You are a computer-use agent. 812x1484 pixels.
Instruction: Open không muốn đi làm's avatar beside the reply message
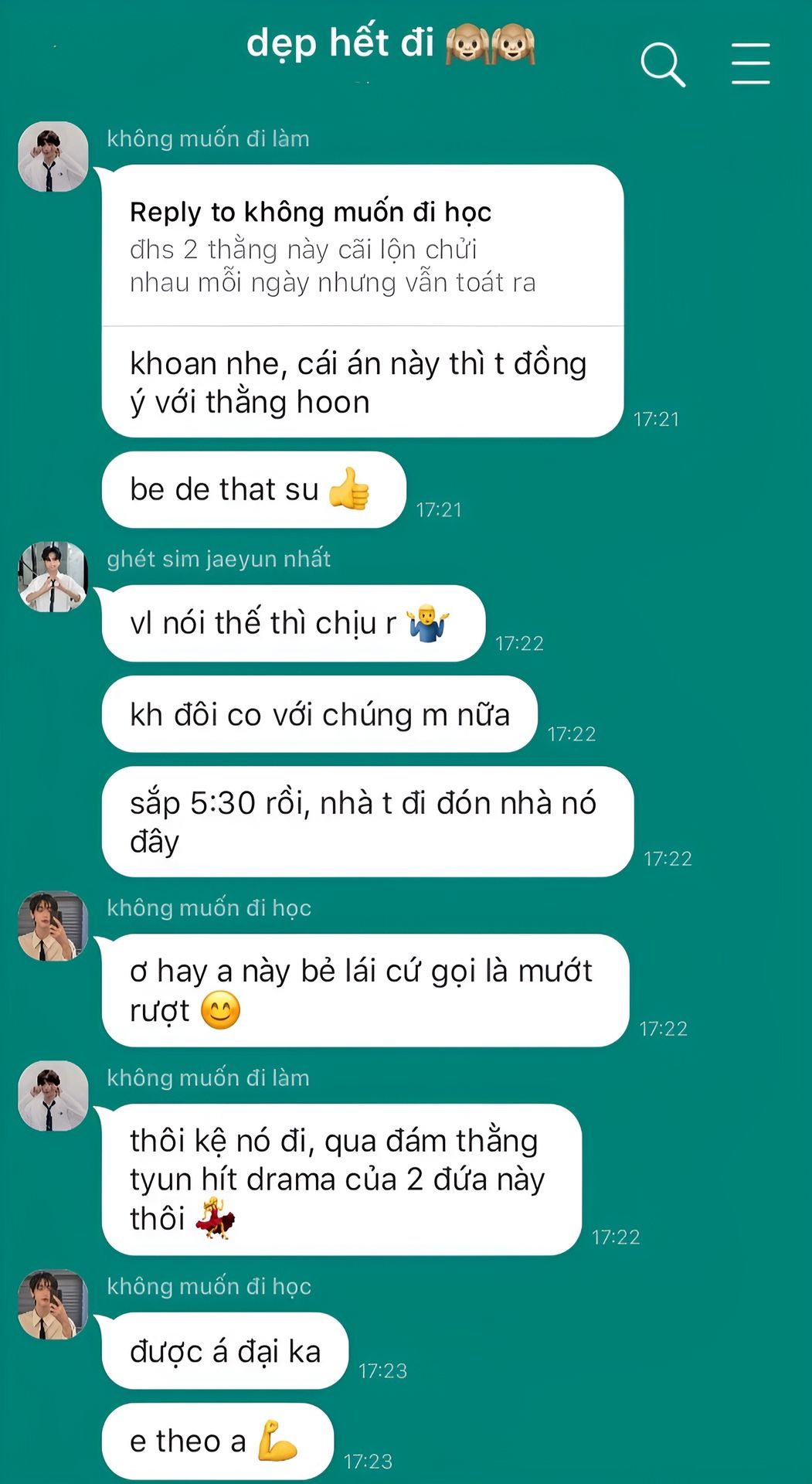tap(53, 157)
